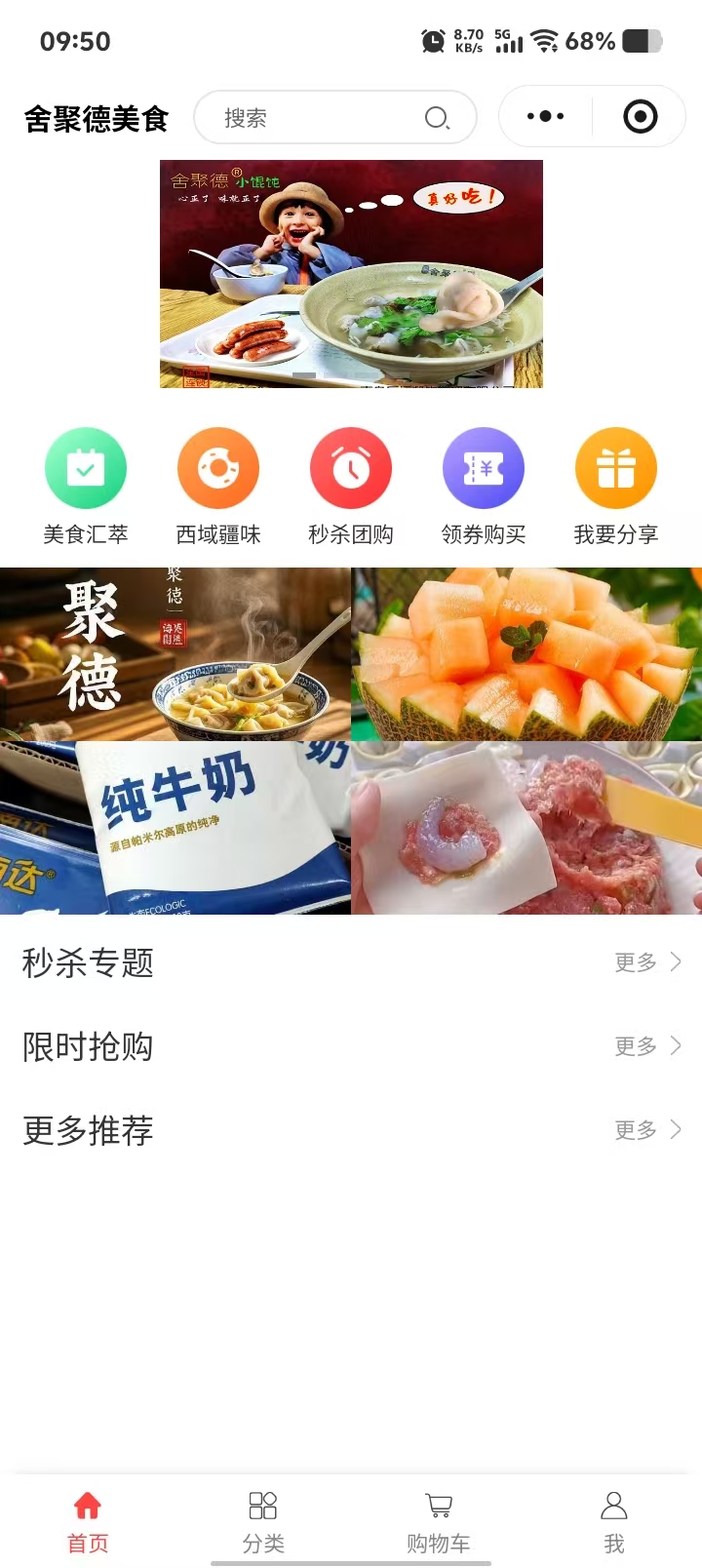View 更多 for 秒杀专题
The height and width of the screenshot is (1568, 702).
point(647,962)
